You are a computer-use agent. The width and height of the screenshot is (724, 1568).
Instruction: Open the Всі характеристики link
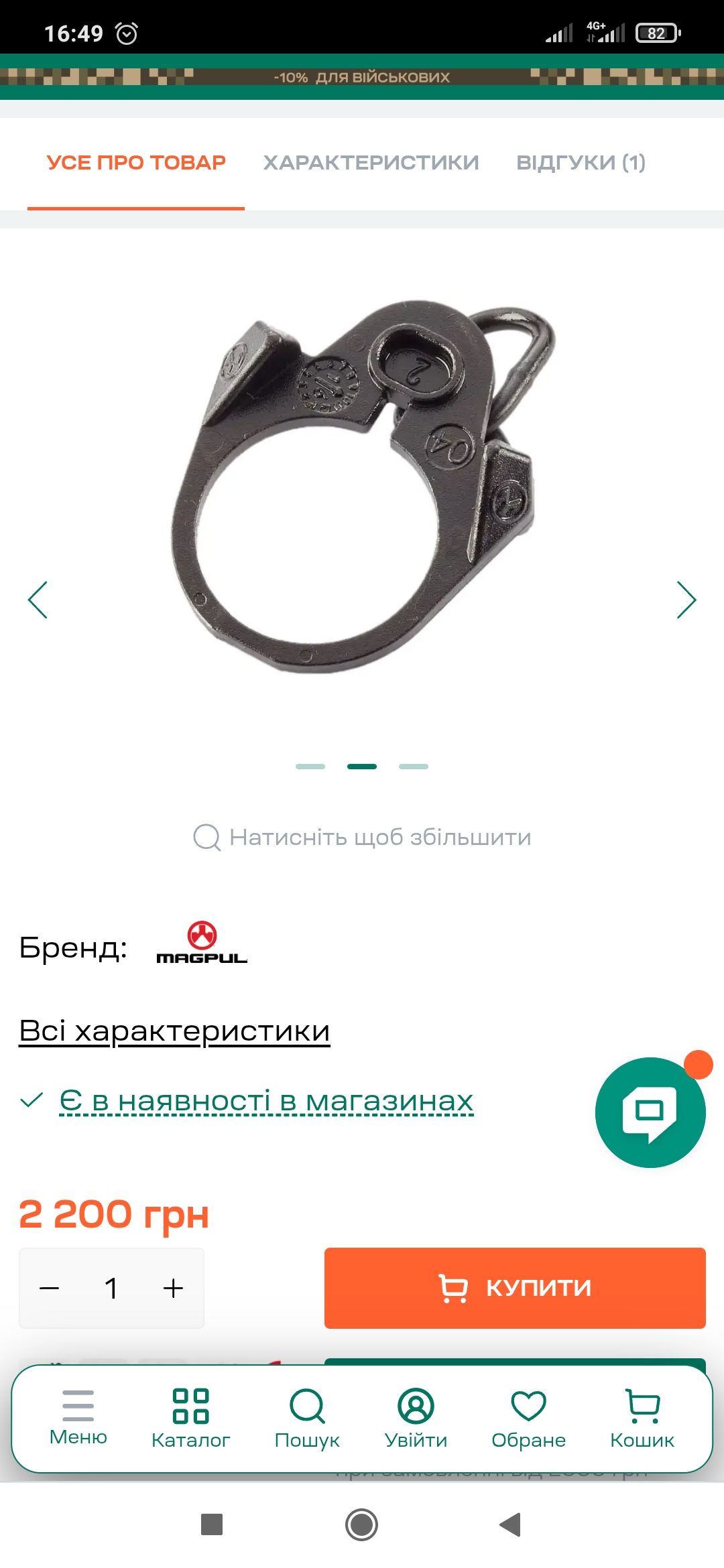(174, 1031)
